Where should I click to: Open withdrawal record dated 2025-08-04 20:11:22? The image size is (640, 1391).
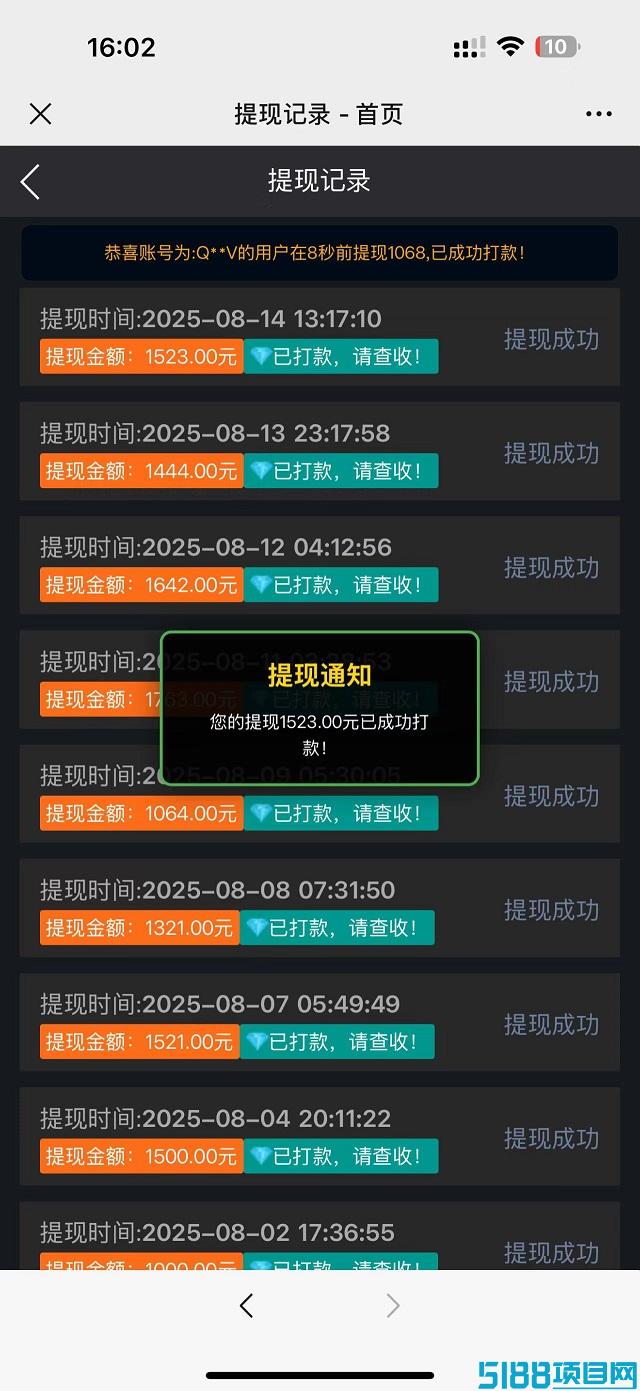click(320, 1136)
